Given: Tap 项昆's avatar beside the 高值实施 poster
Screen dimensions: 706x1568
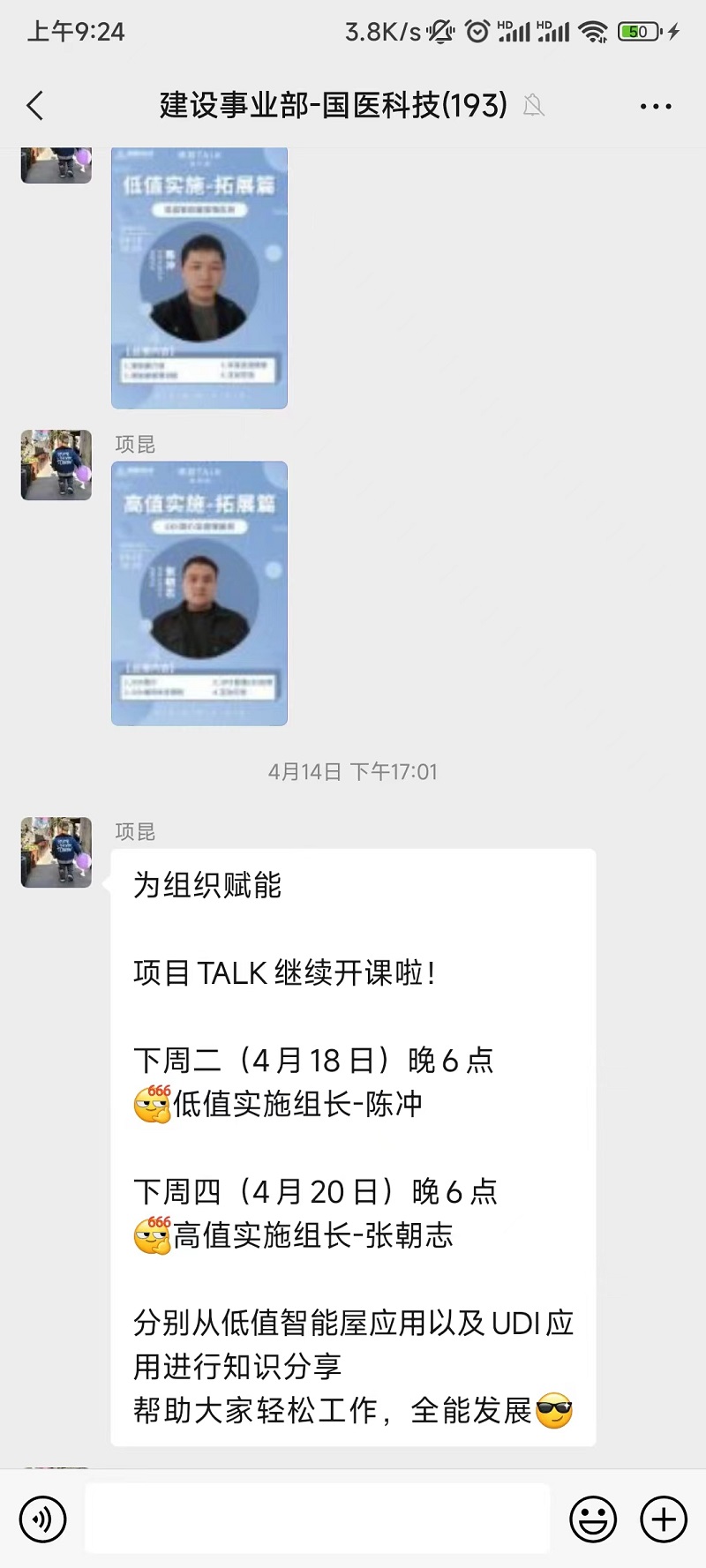Looking at the screenshot, I should (56, 465).
